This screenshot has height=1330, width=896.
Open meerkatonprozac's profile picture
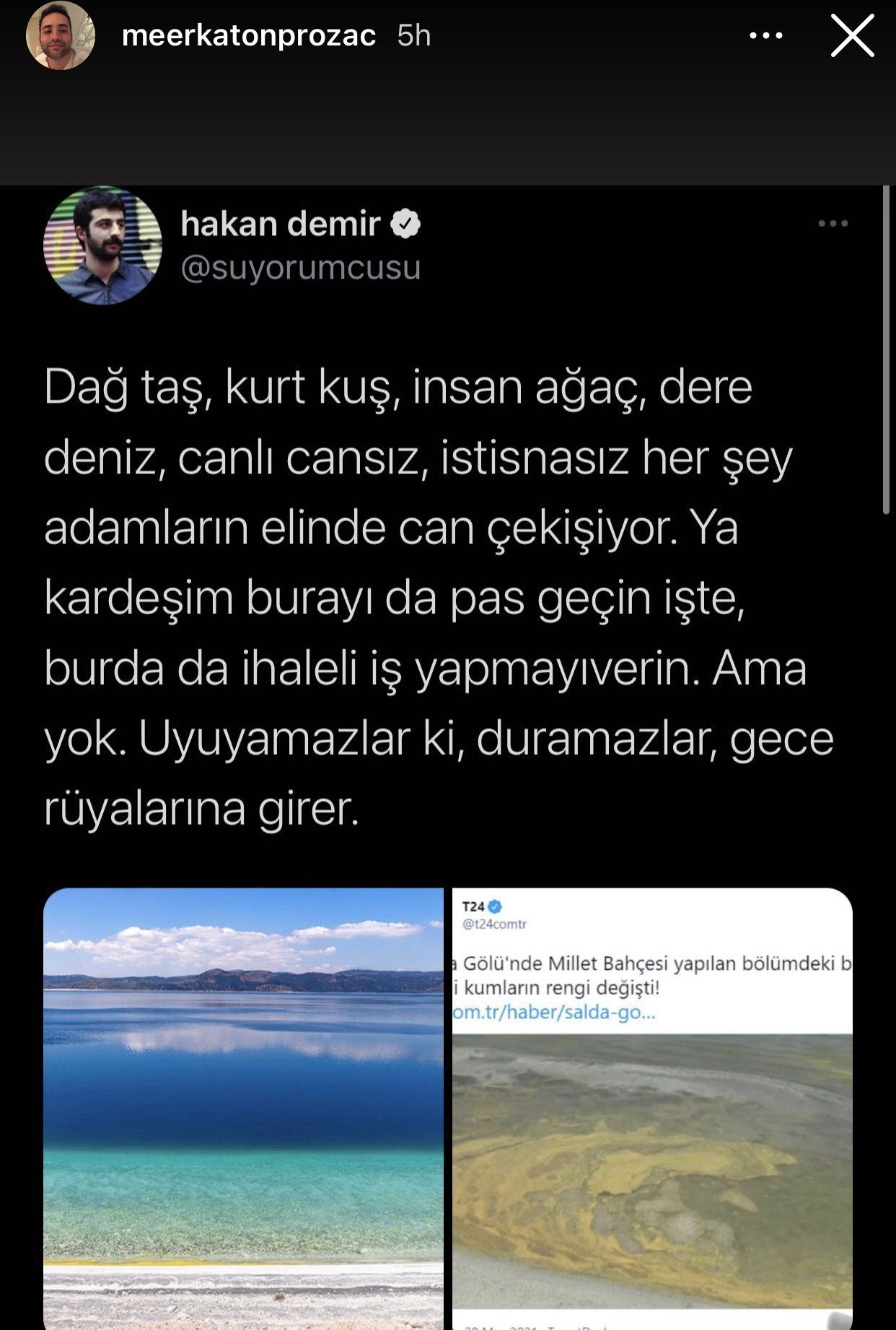pos(61,35)
